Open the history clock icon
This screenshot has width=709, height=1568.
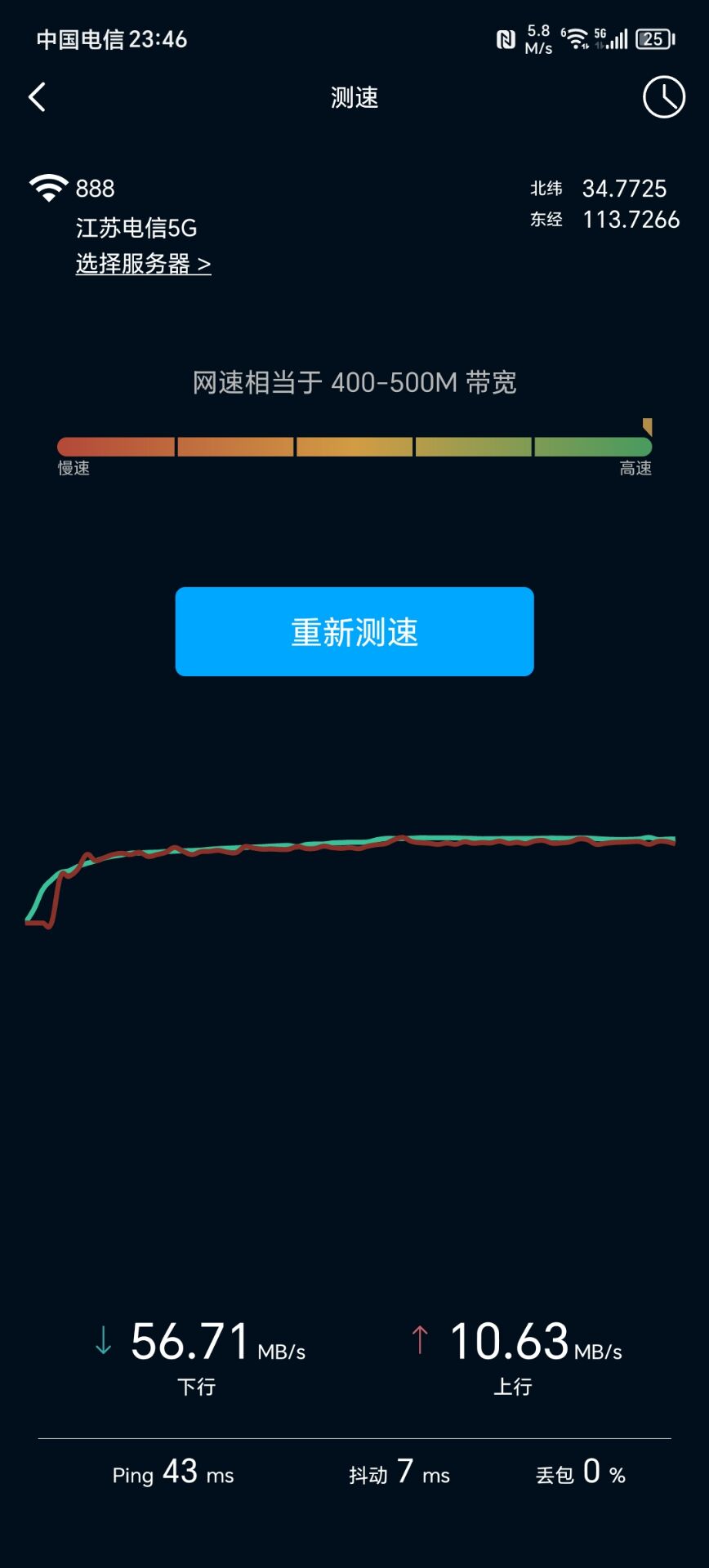click(663, 96)
